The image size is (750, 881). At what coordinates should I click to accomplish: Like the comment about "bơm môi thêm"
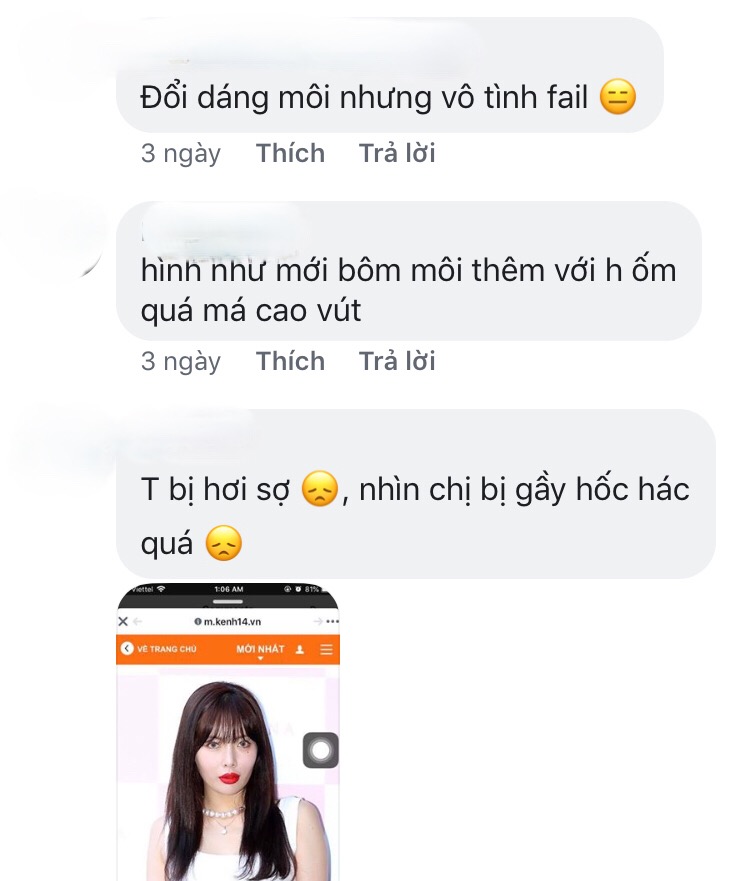[x=290, y=361]
